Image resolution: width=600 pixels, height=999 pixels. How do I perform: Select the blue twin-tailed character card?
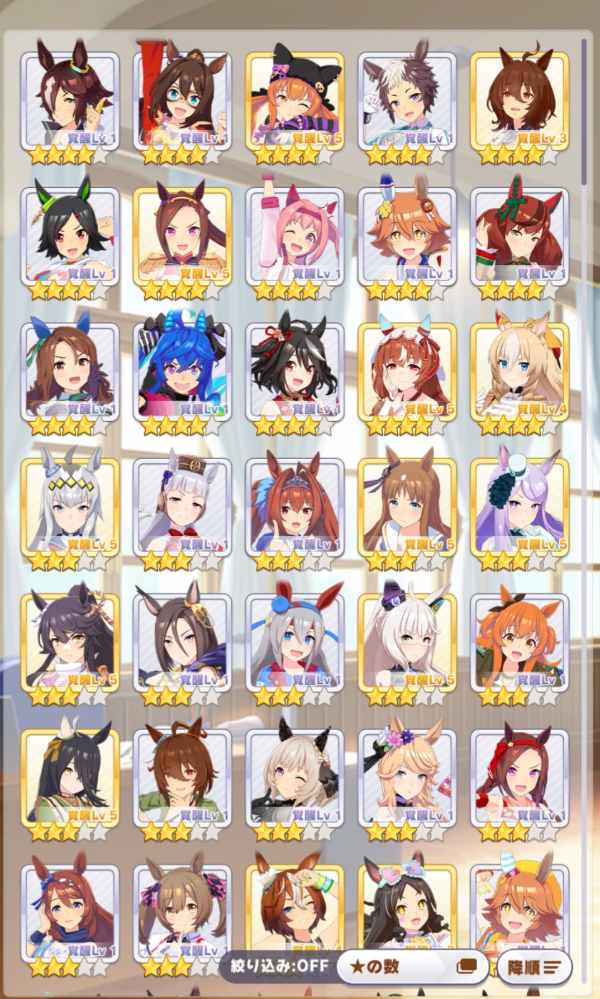point(182,370)
